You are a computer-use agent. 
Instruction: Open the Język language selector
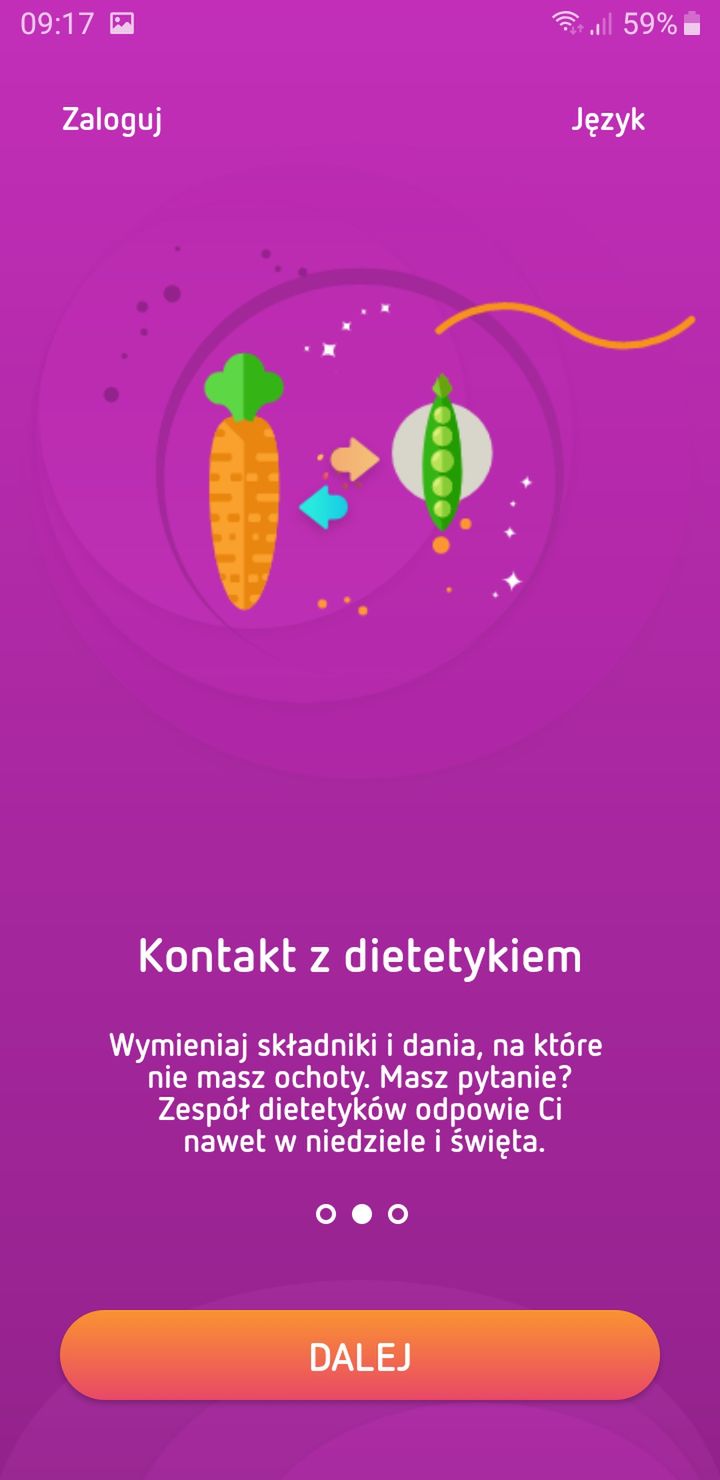coord(608,120)
